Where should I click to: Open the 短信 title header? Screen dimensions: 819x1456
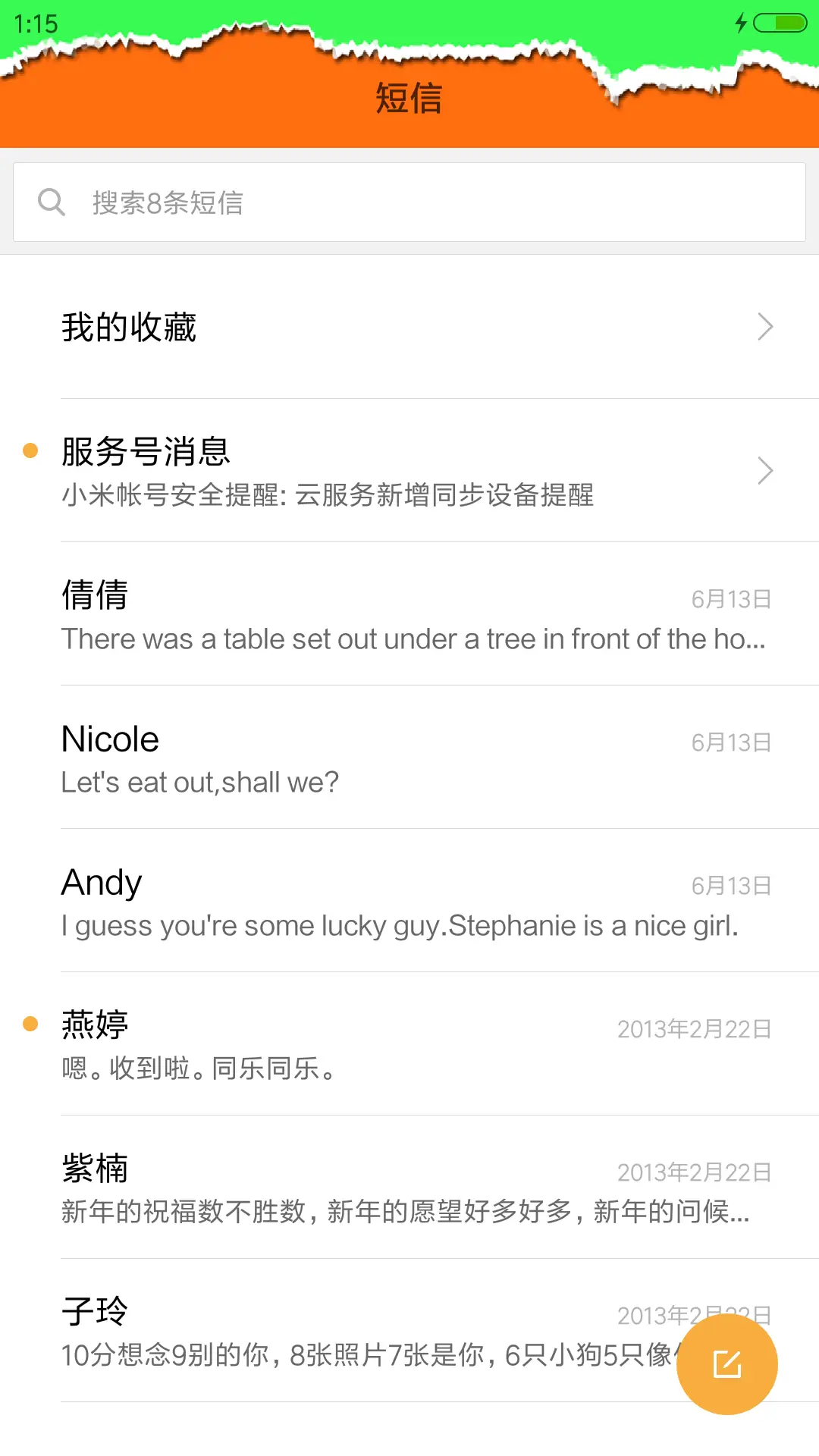409,98
